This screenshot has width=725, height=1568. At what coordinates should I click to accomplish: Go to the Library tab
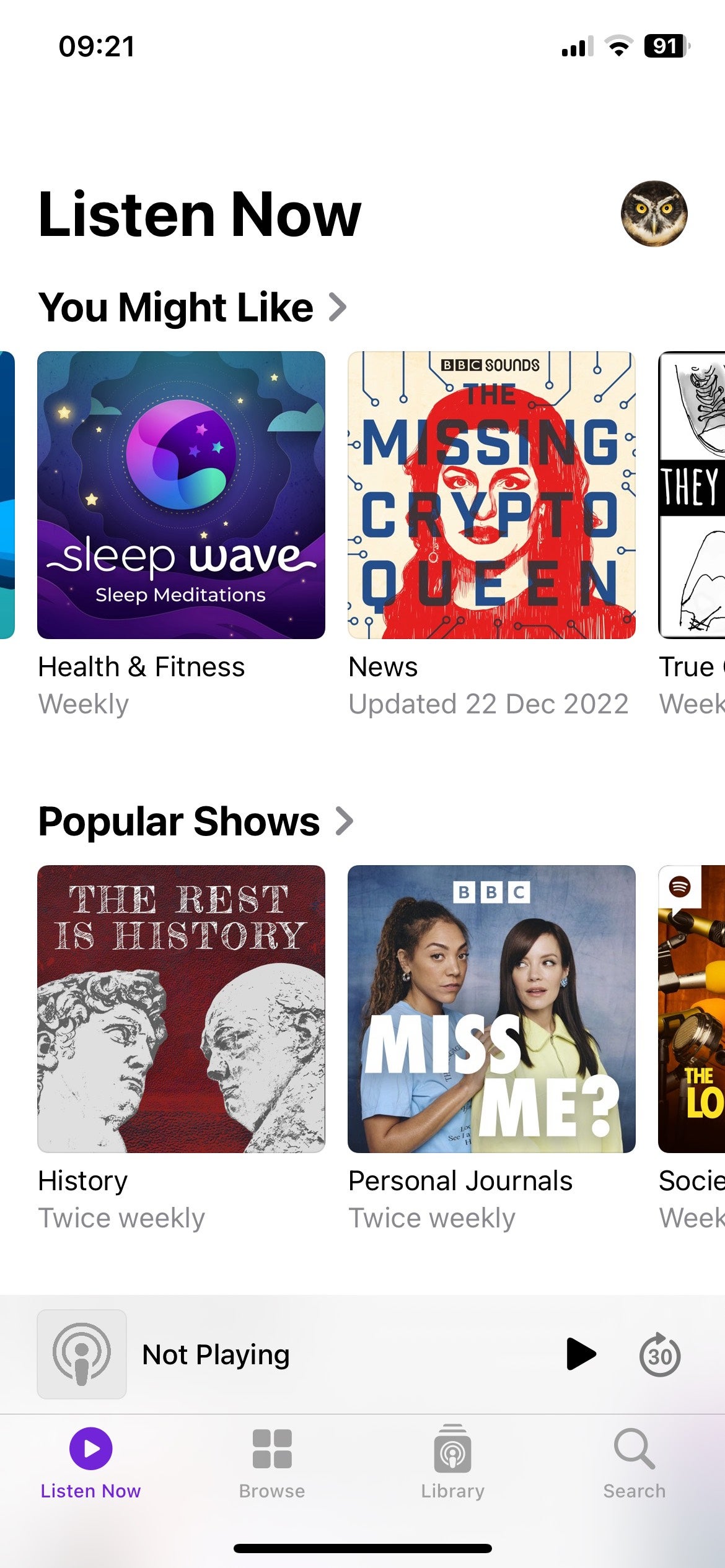point(453,1463)
